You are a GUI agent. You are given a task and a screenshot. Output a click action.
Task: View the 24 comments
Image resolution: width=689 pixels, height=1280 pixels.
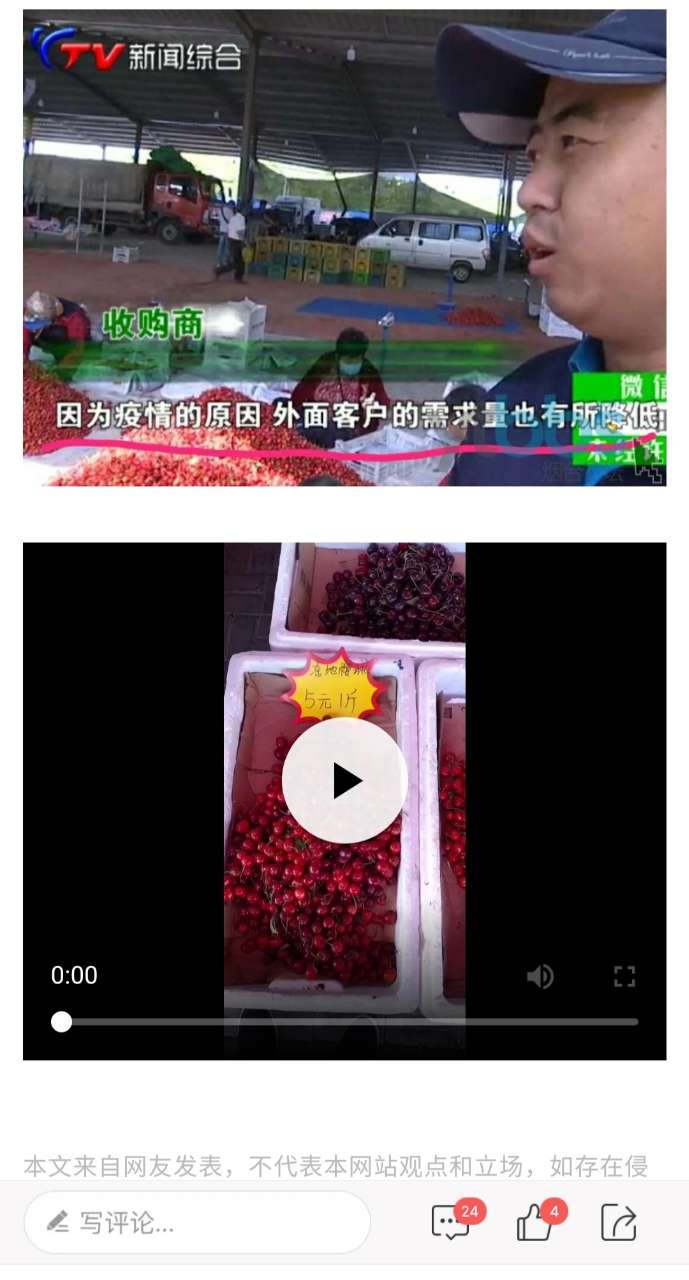pyautogui.click(x=451, y=1222)
